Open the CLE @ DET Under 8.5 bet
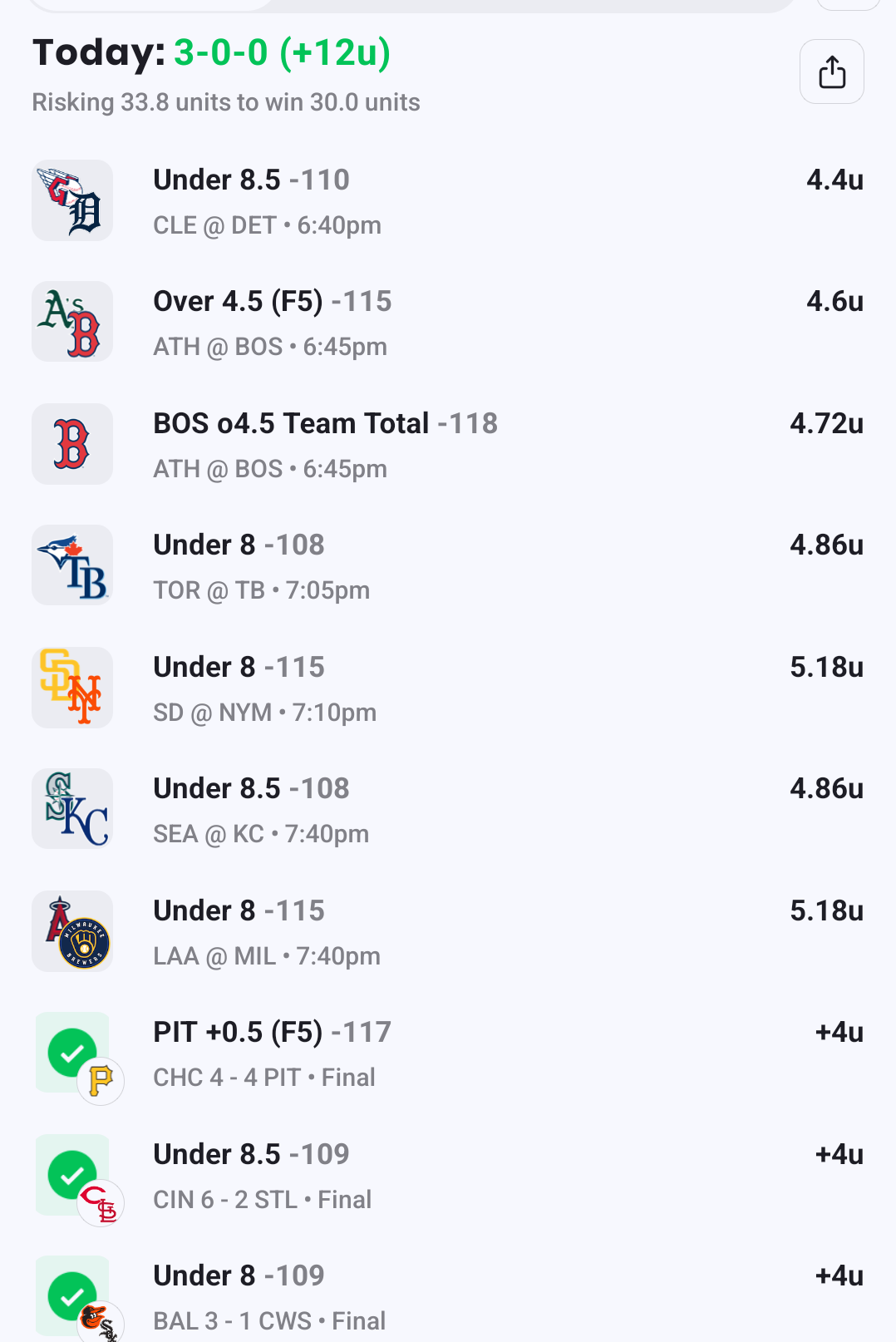896x1342 pixels. [x=447, y=201]
